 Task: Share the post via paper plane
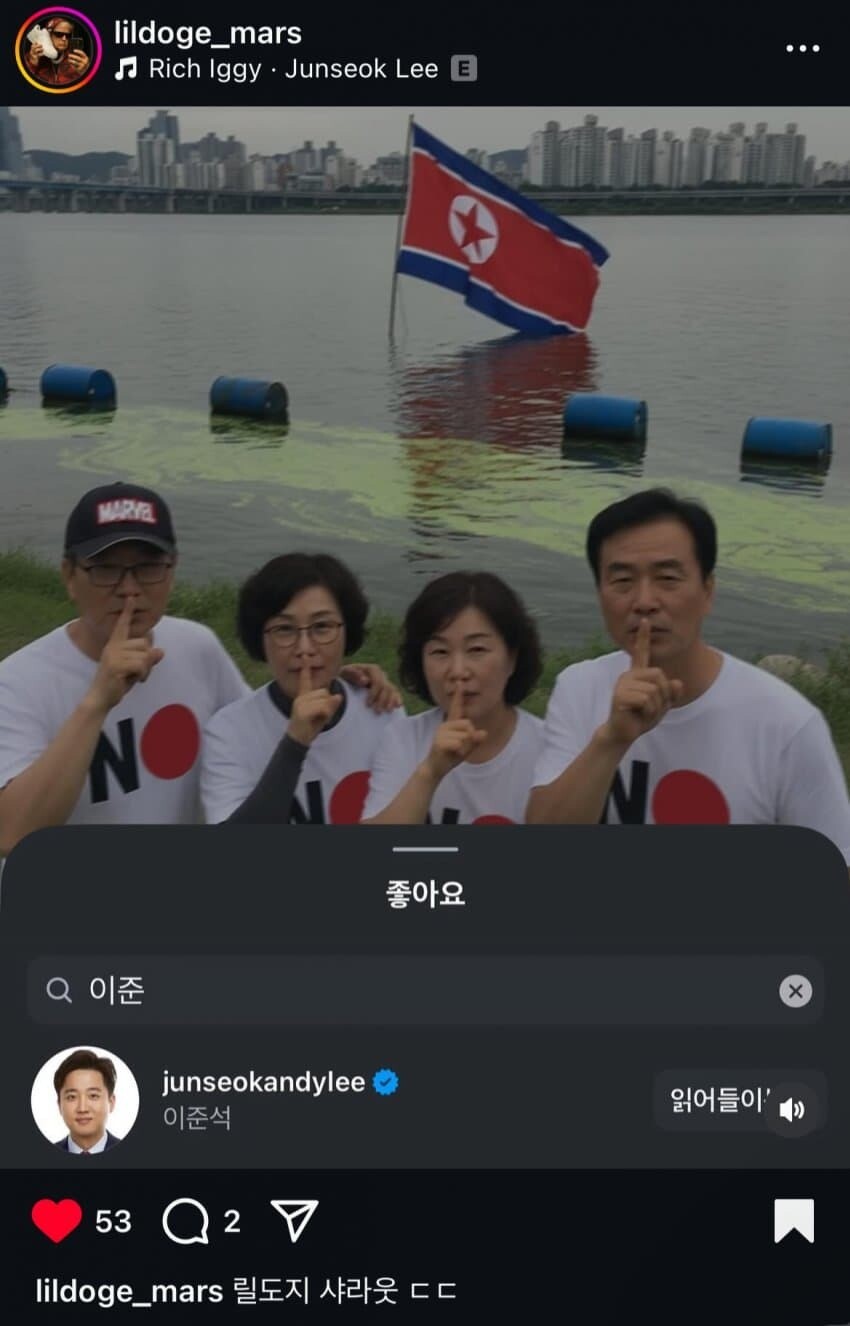point(294,1221)
